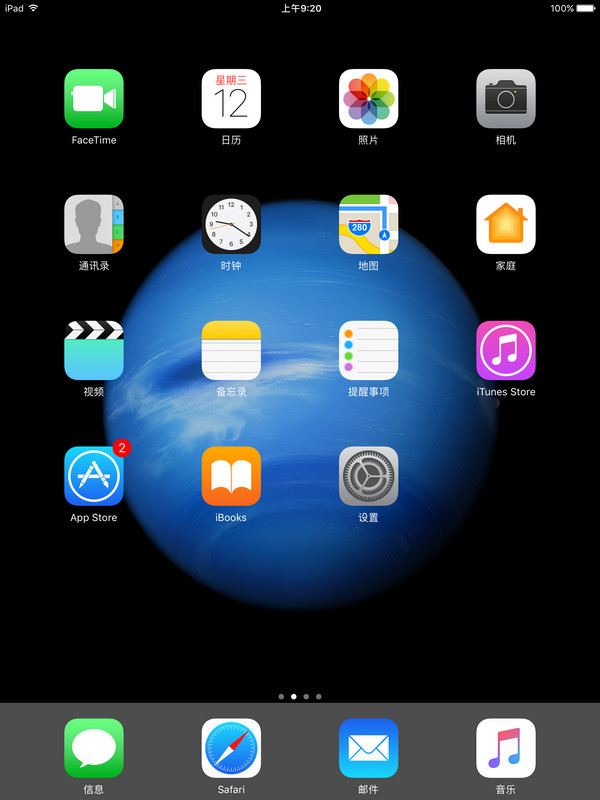Screen dimensions: 600x800
Task: Open 信息 messages in the dock
Action: [x=94, y=748]
